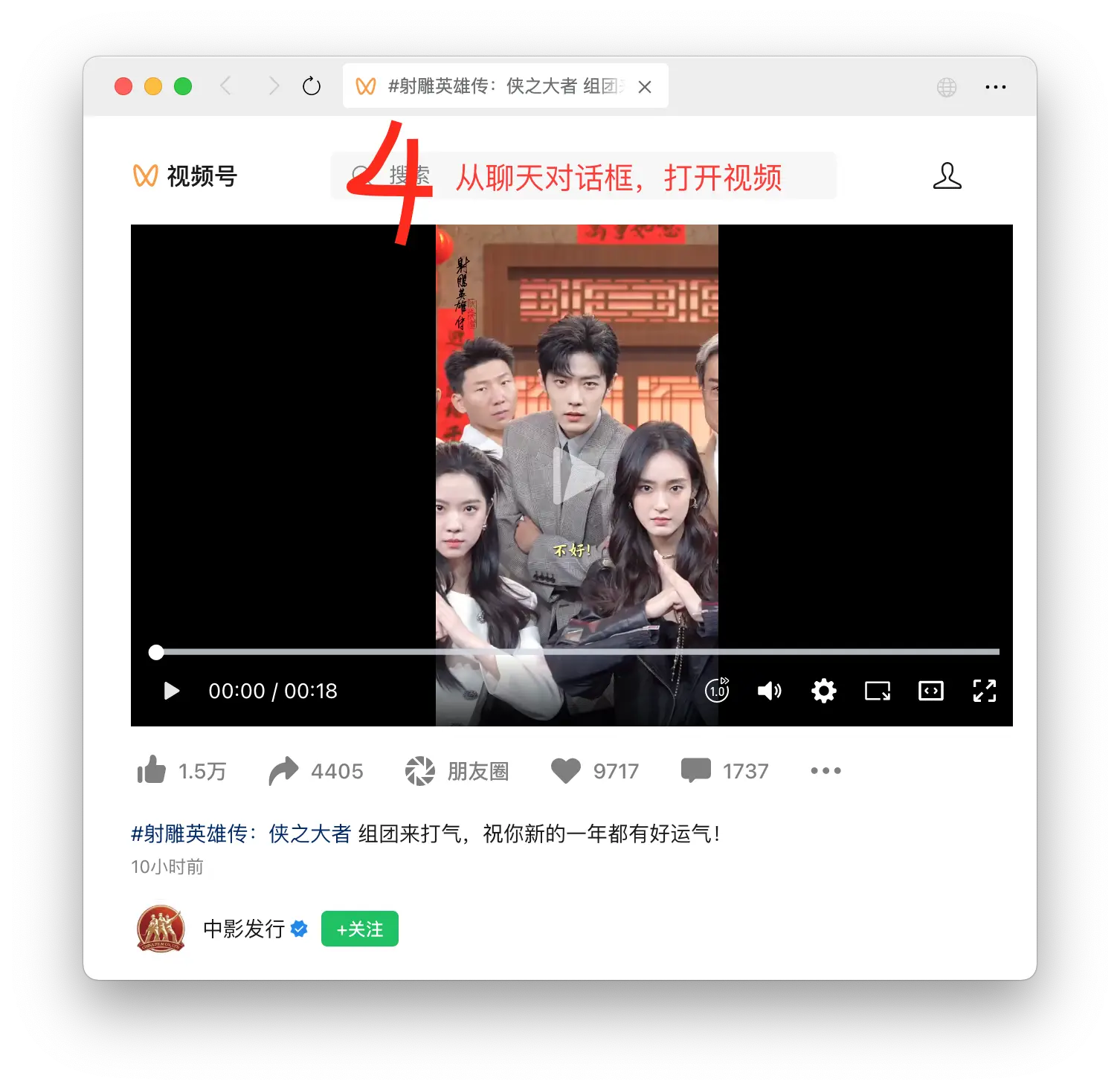Reload the page with the refresh icon
The image size is (1120, 1090).
tap(312, 86)
